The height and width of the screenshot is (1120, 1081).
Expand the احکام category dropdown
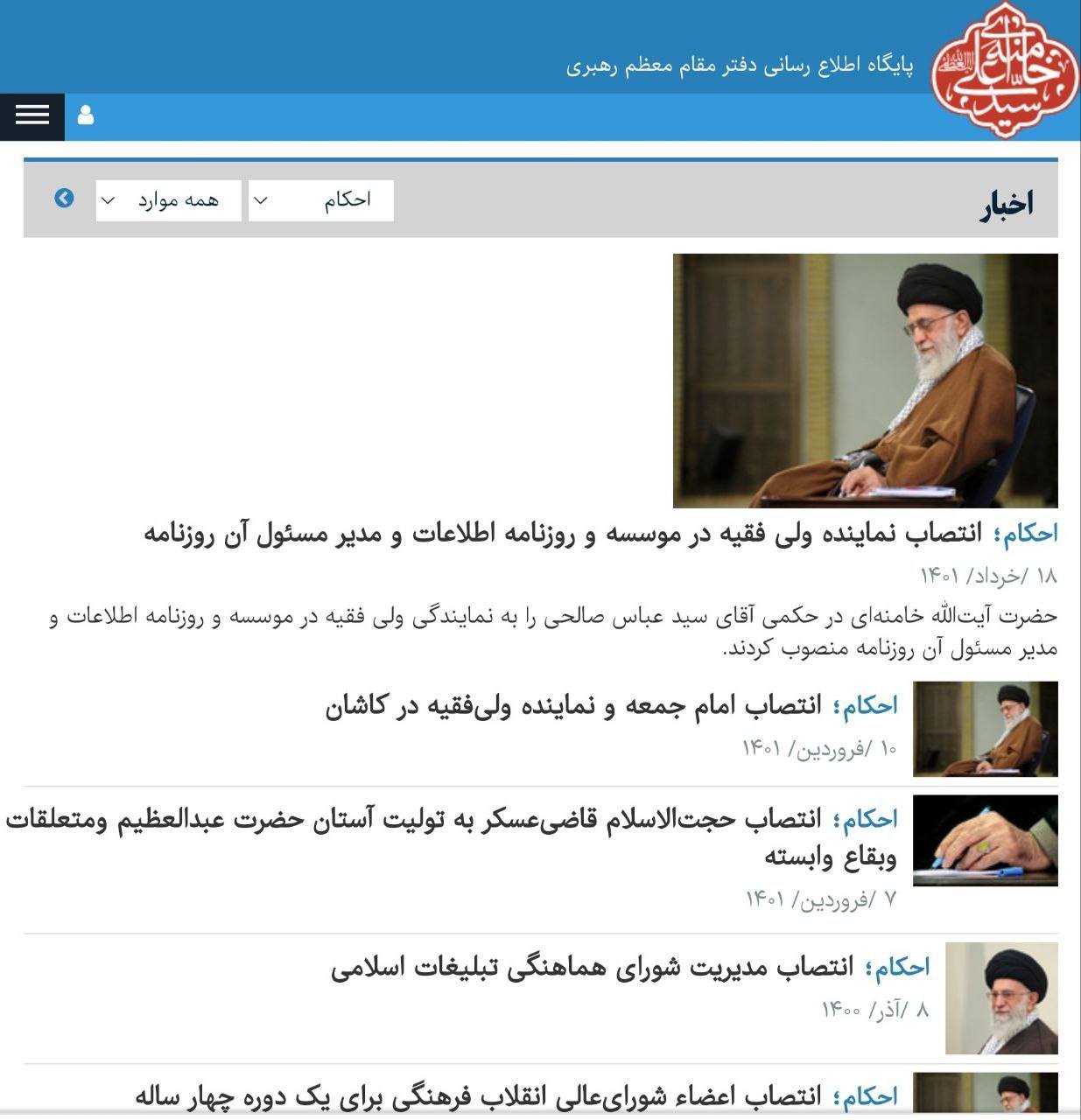pos(320,200)
